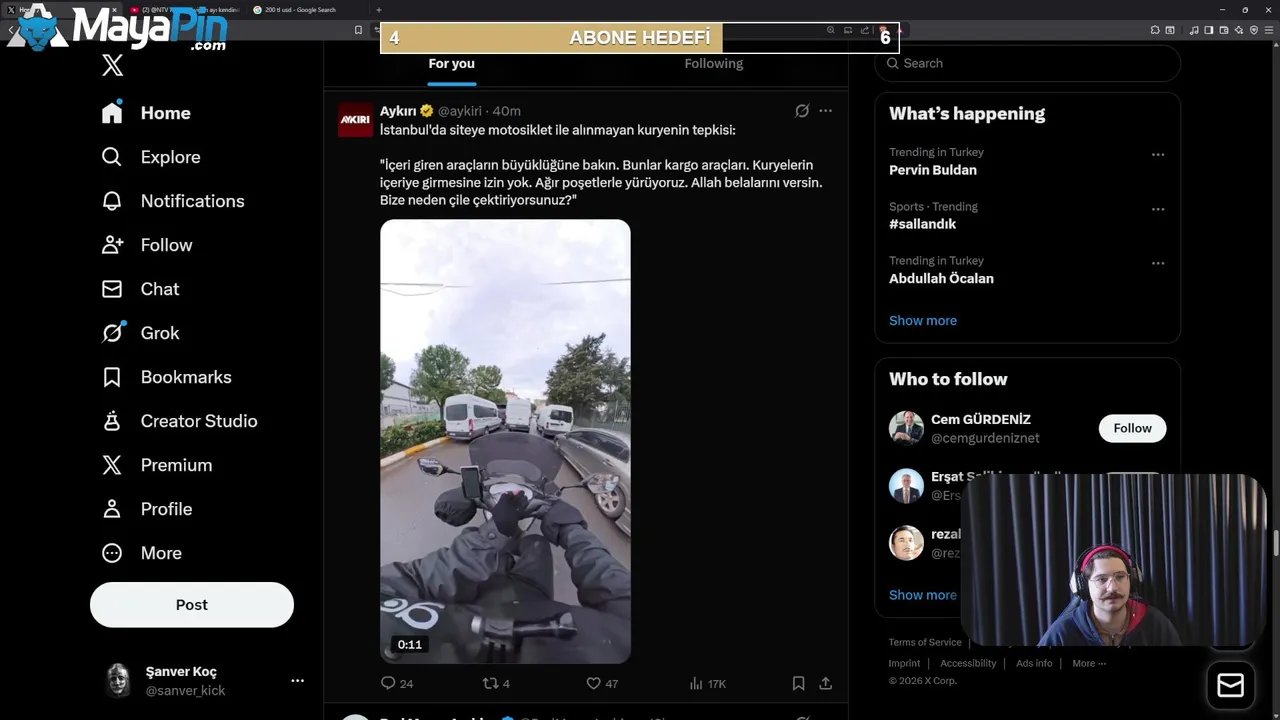The height and width of the screenshot is (720, 1280).
Task: Compose with the Post button
Action: (192, 605)
